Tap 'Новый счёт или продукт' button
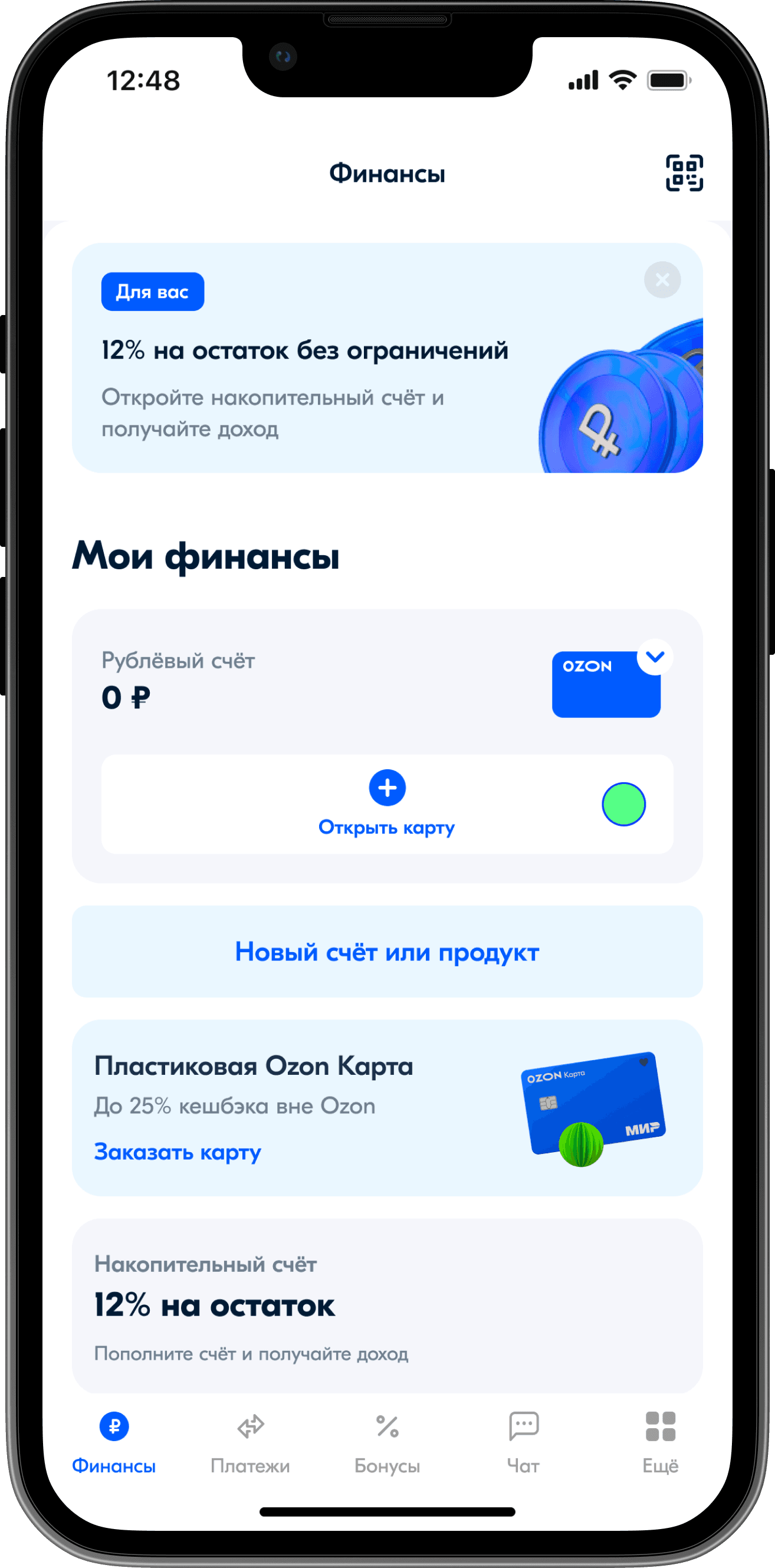Viewport: 775px width, 1568px height. pos(387,952)
